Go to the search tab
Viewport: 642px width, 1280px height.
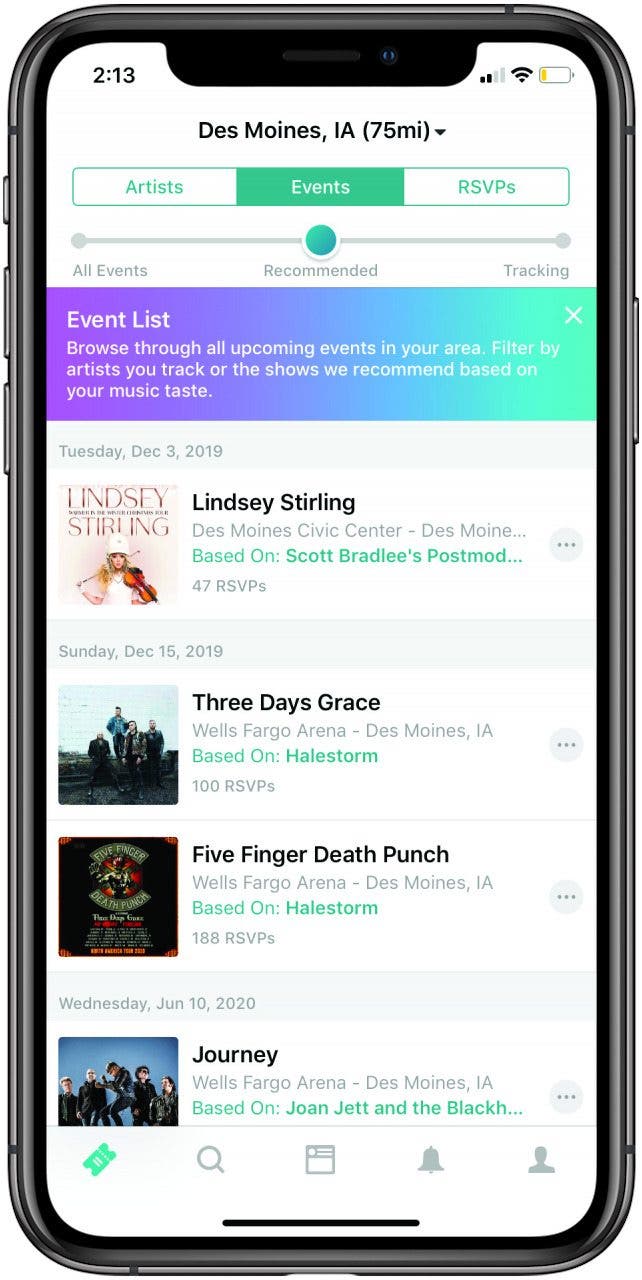point(210,1160)
